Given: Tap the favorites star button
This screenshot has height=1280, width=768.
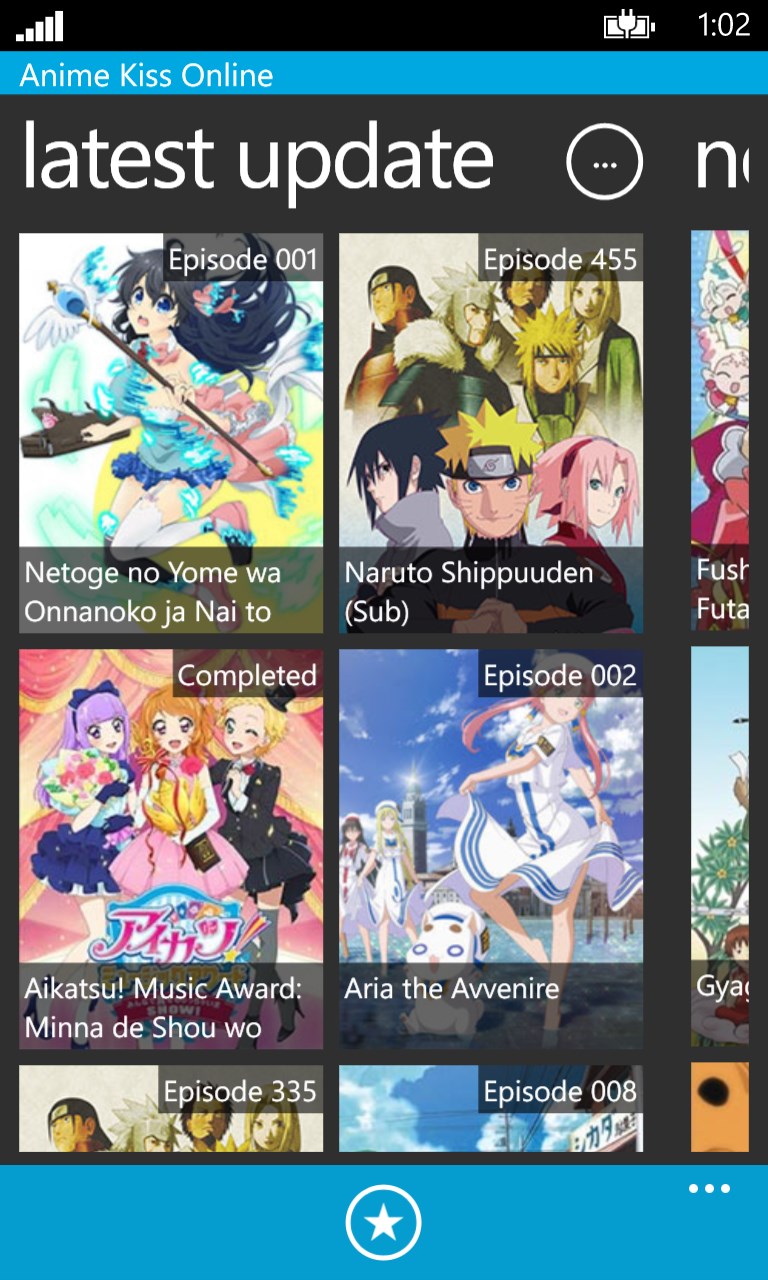Looking at the screenshot, I should [384, 1222].
